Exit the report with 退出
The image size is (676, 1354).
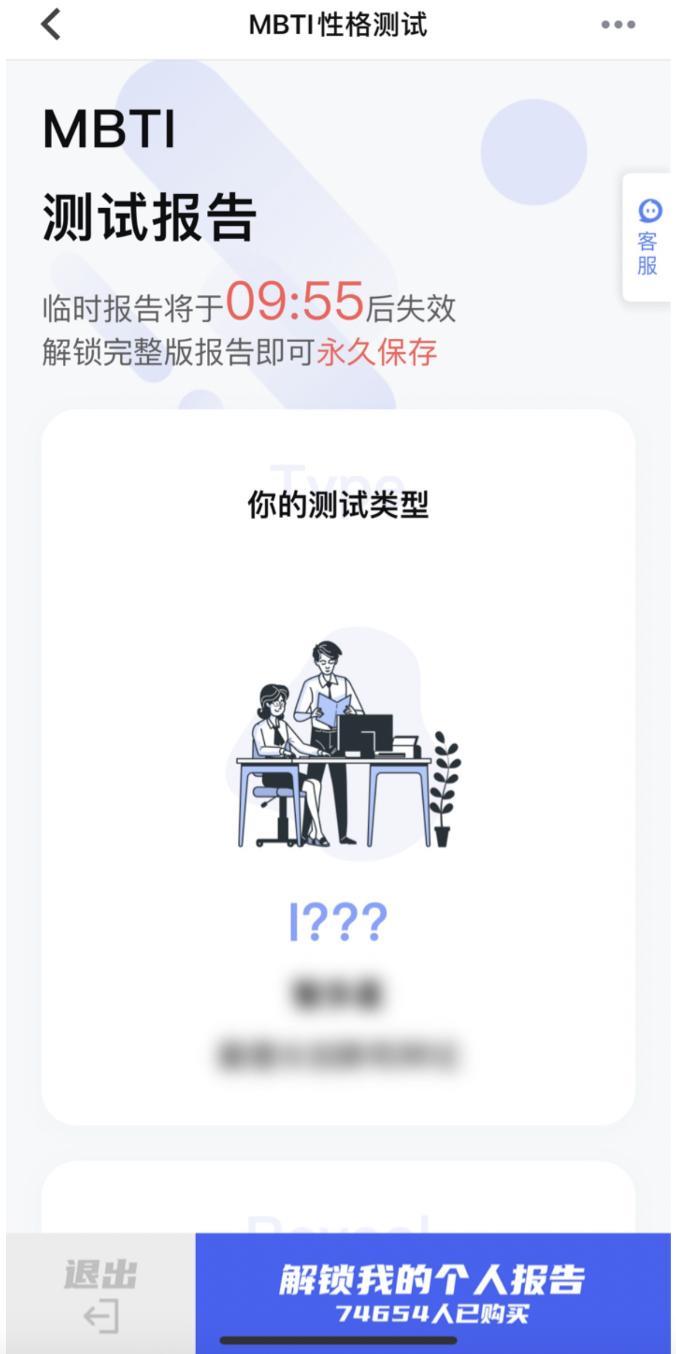click(x=101, y=1293)
